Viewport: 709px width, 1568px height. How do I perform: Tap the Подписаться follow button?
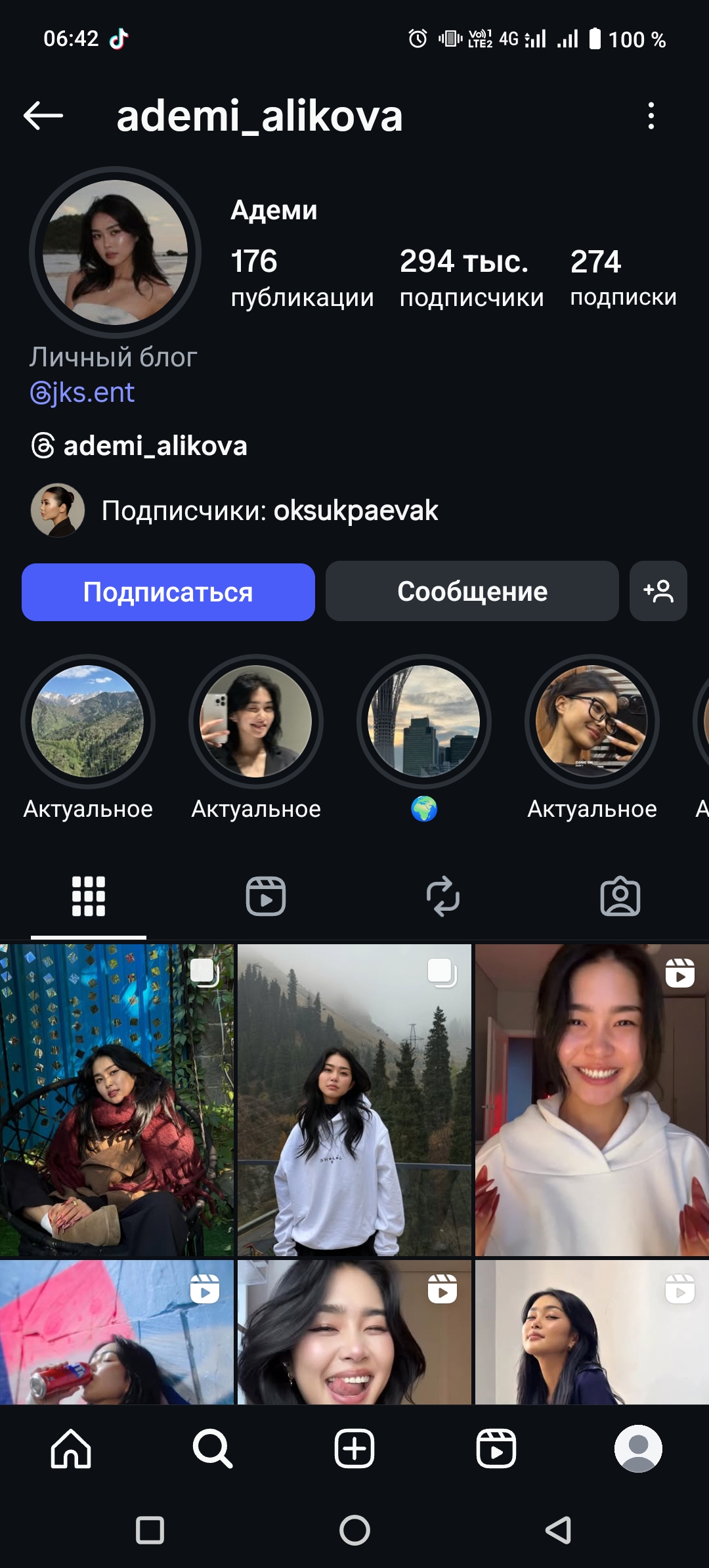[x=168, y=592]
